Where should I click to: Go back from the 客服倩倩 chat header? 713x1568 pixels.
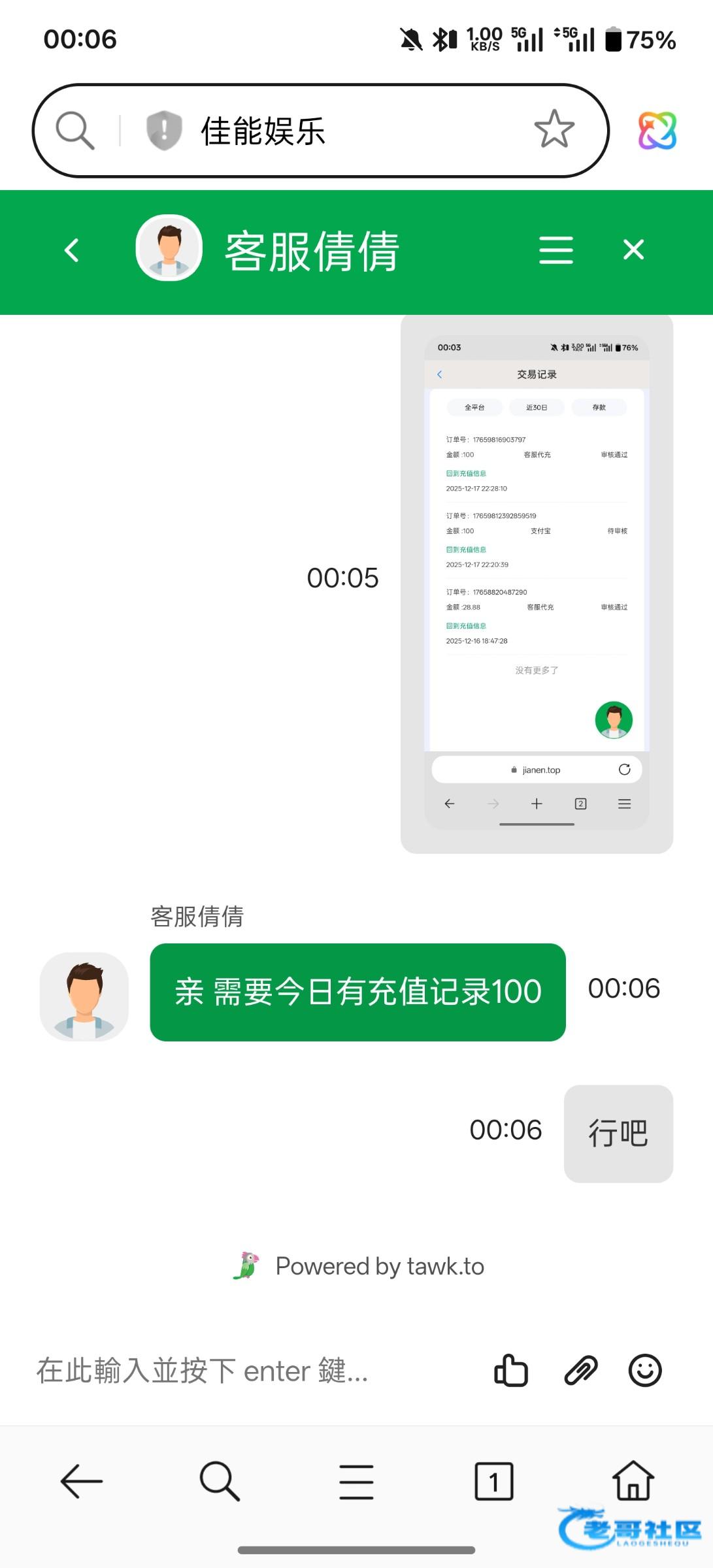point(72,250)
